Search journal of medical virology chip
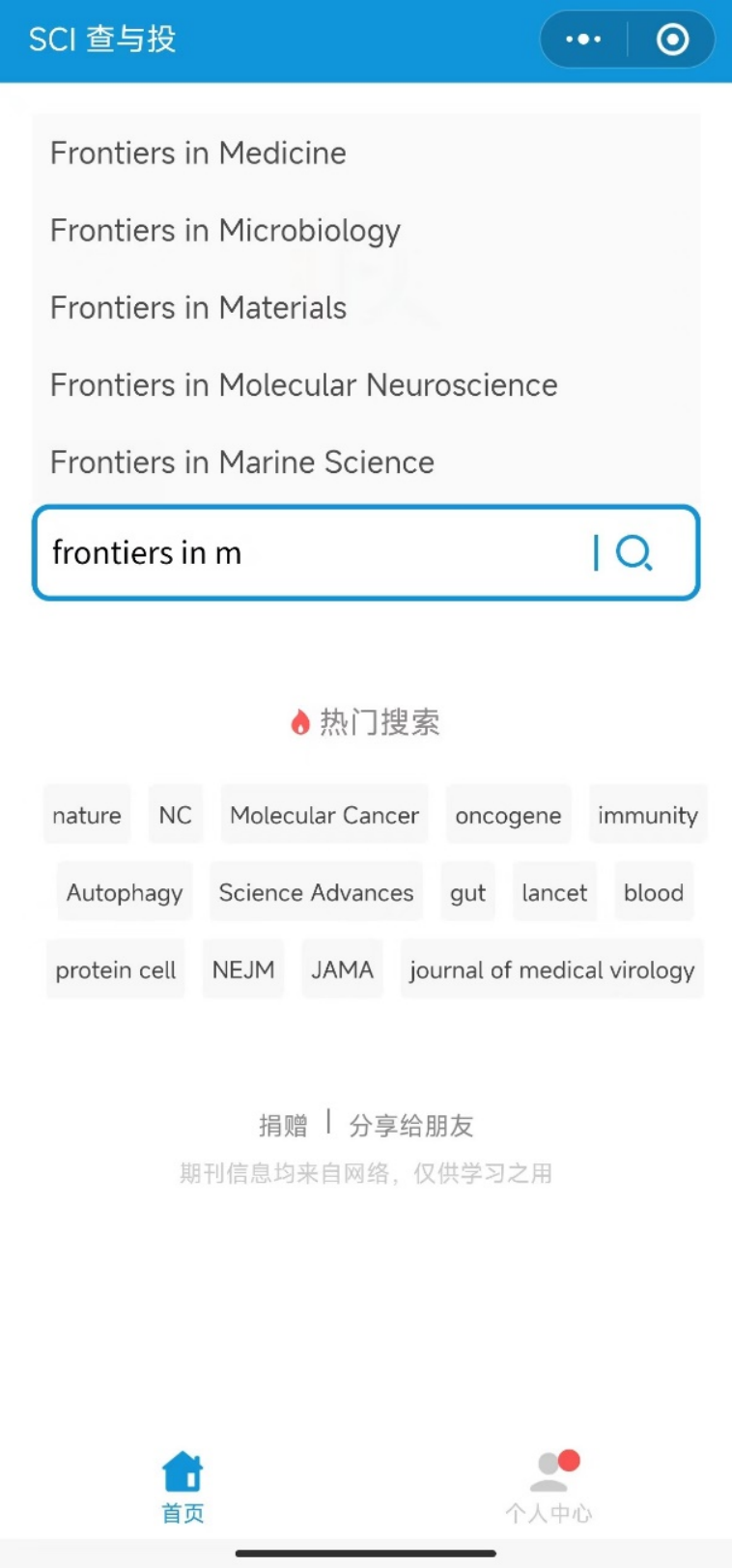The width and height of the screenshot is (732, 1568). pyautogui.click(x=551, y=969)
